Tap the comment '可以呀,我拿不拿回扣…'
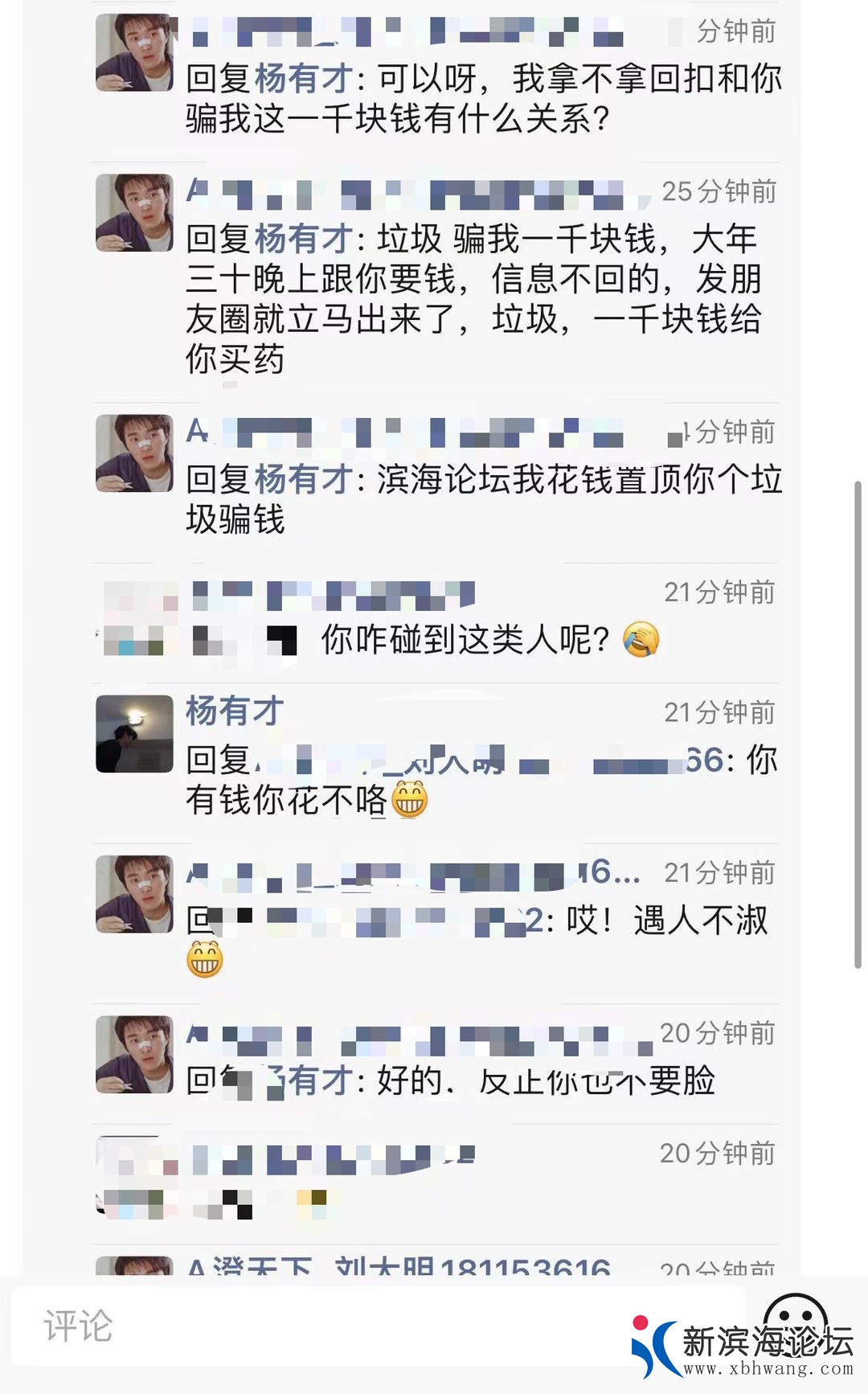The width and height of the screenshot is (868, 1394). [482, 99]
